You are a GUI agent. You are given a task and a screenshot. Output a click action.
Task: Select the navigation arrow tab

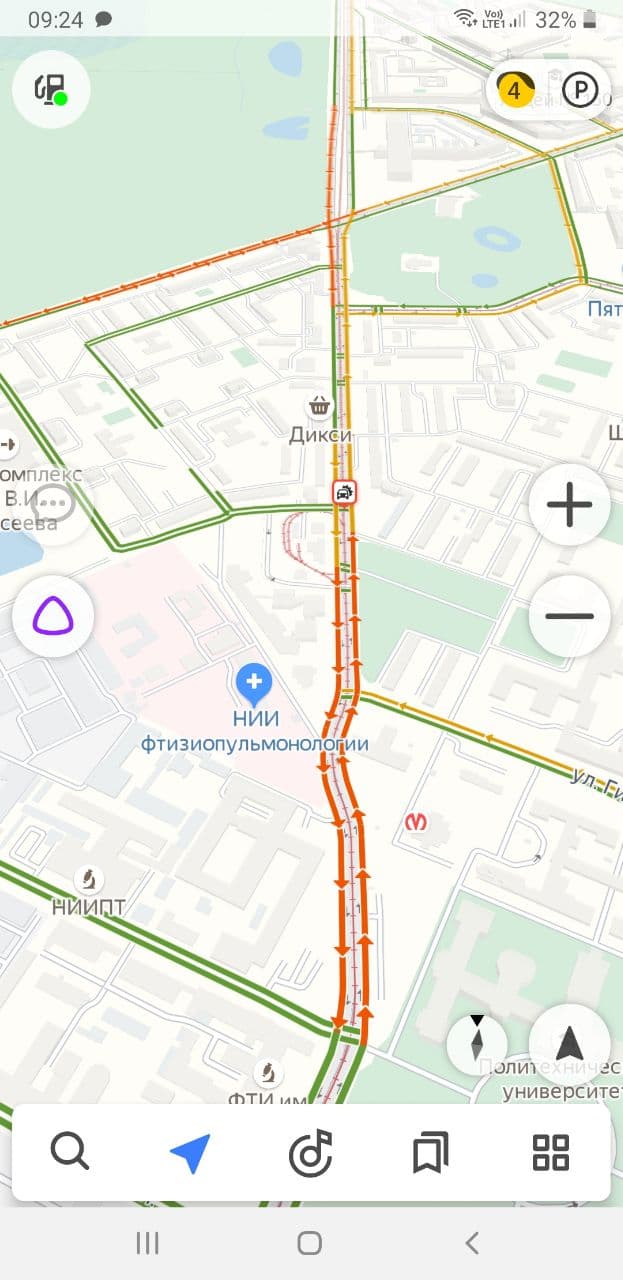coord(190,1153)
